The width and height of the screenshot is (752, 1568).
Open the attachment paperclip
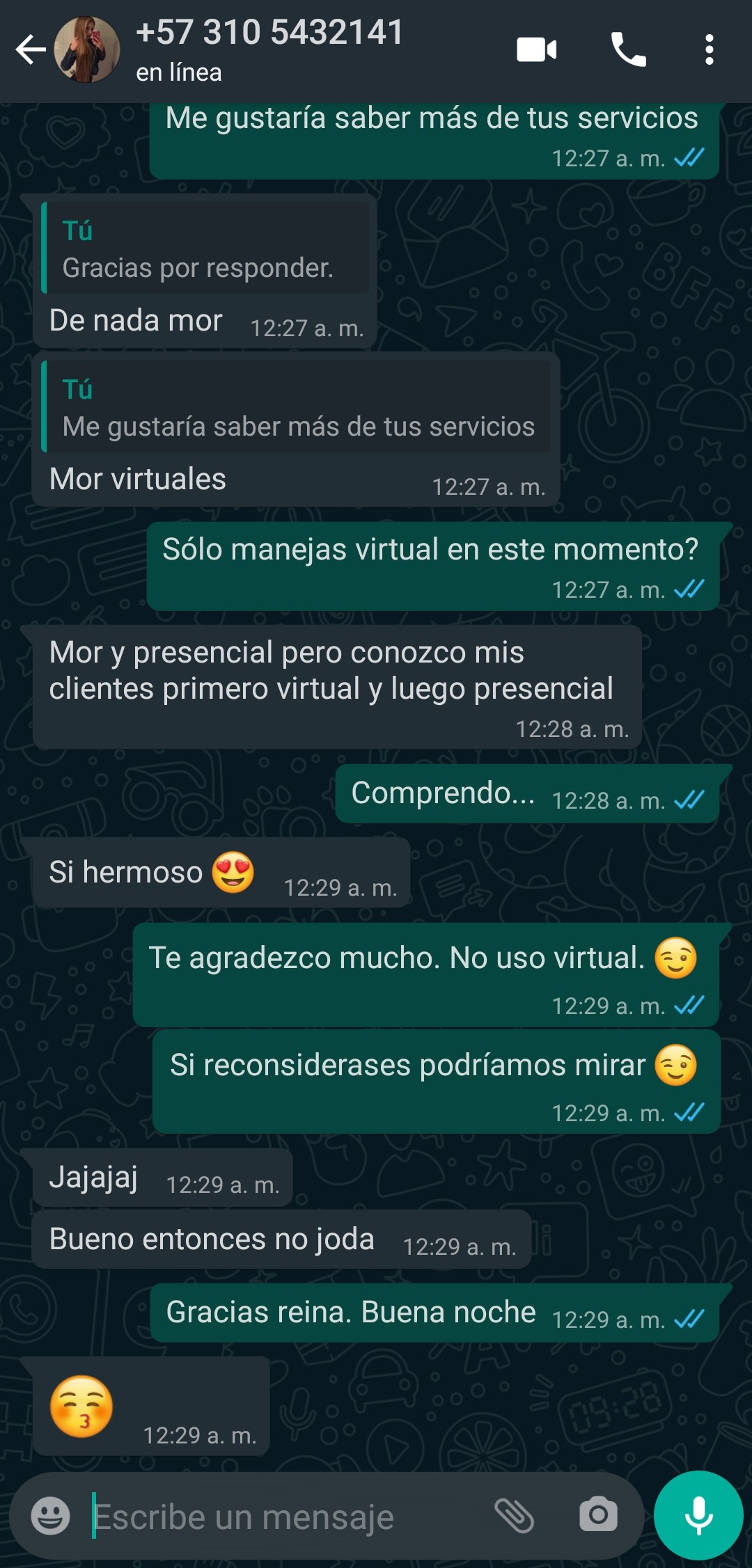click(514, 1515)
